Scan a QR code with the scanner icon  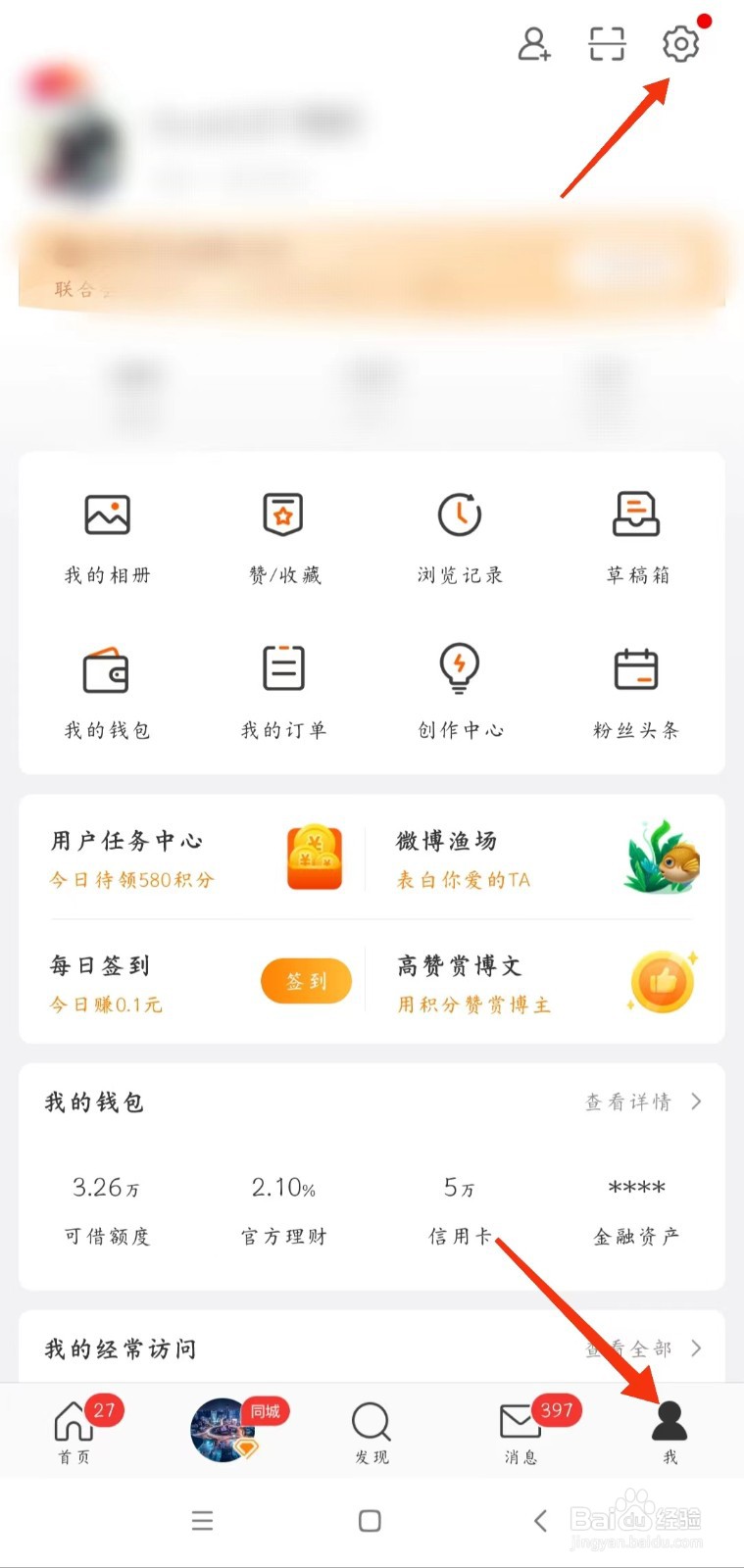(606, 45)
